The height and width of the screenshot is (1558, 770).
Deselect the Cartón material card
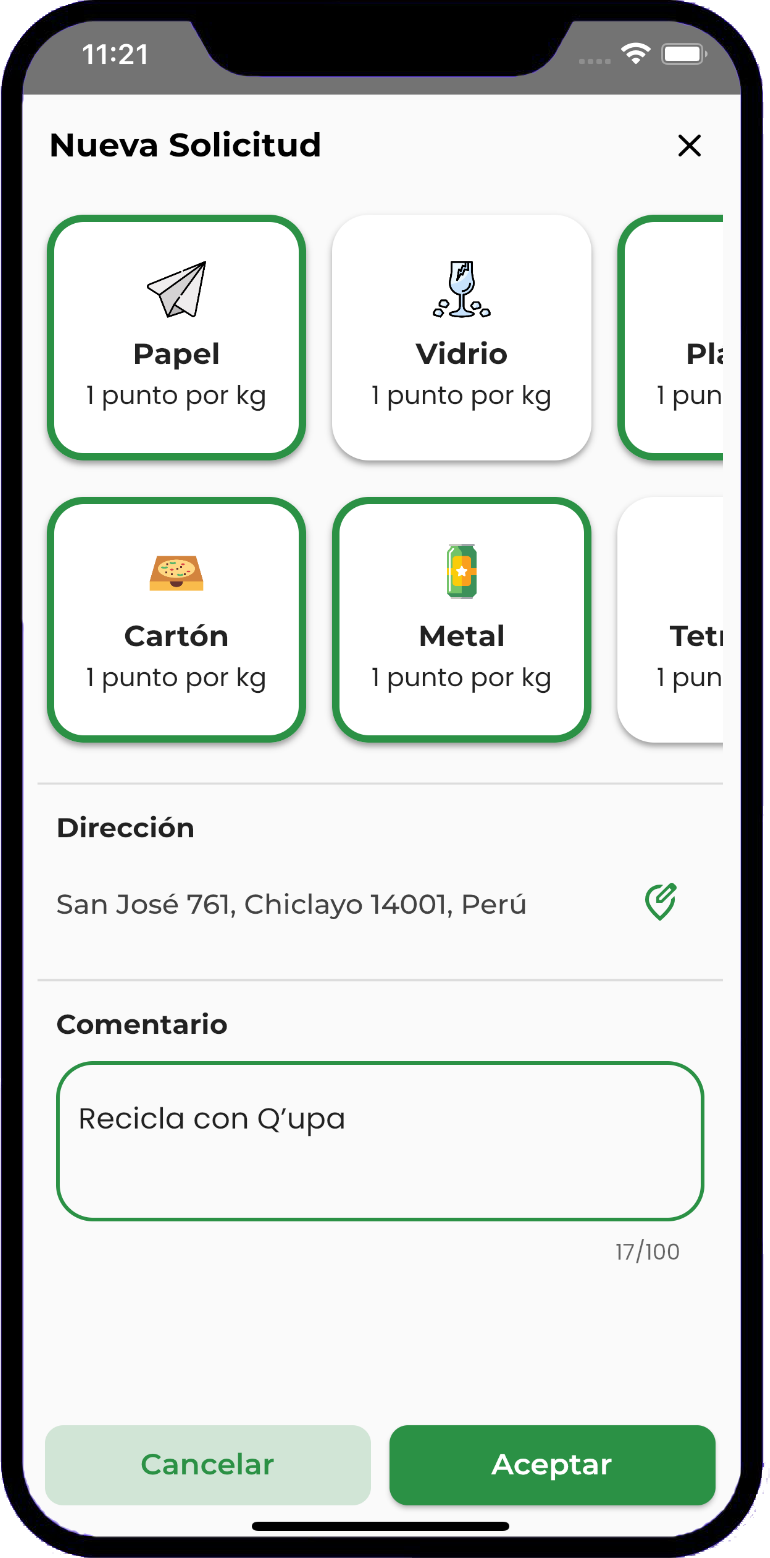pos(176,620)
